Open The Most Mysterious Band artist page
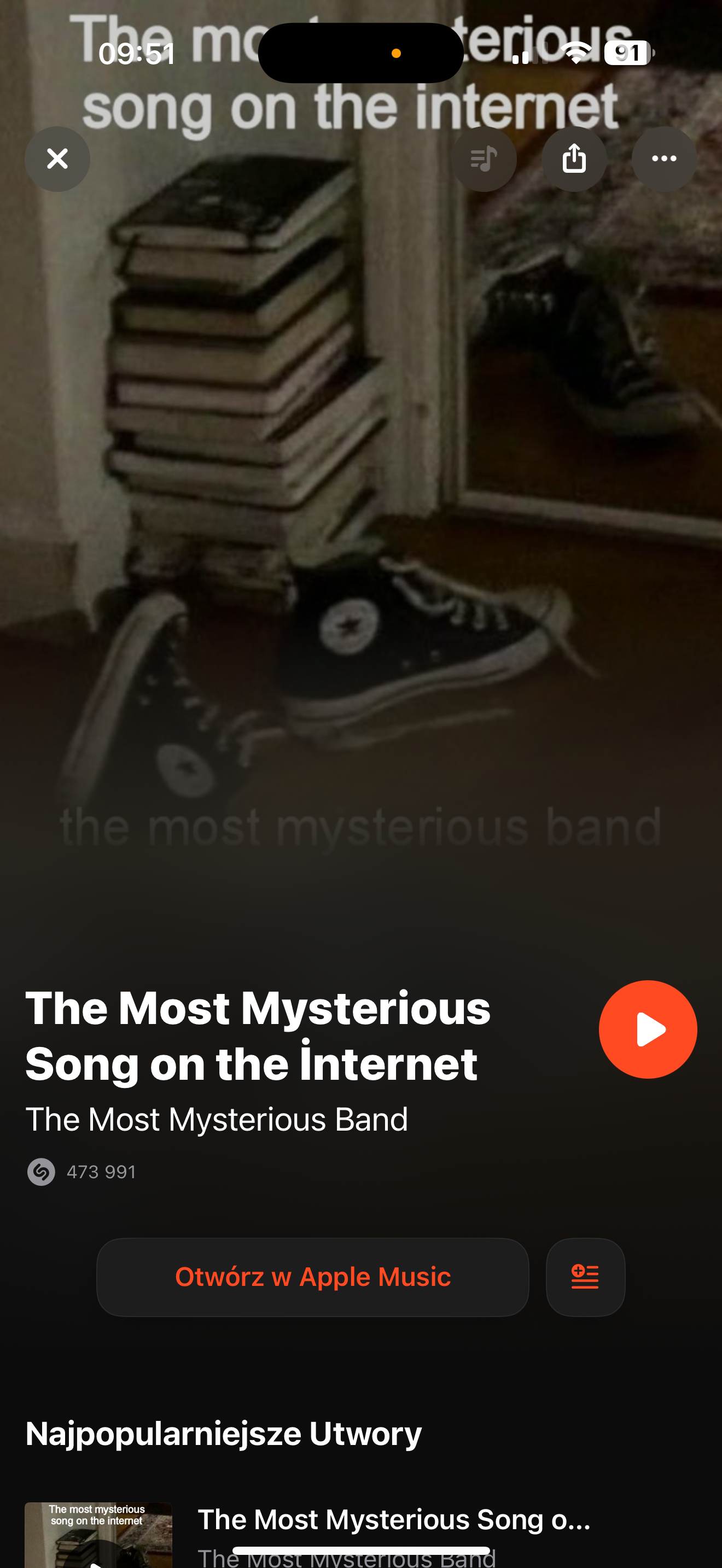Screen dimensions: 722x1568 point(217,1119)
